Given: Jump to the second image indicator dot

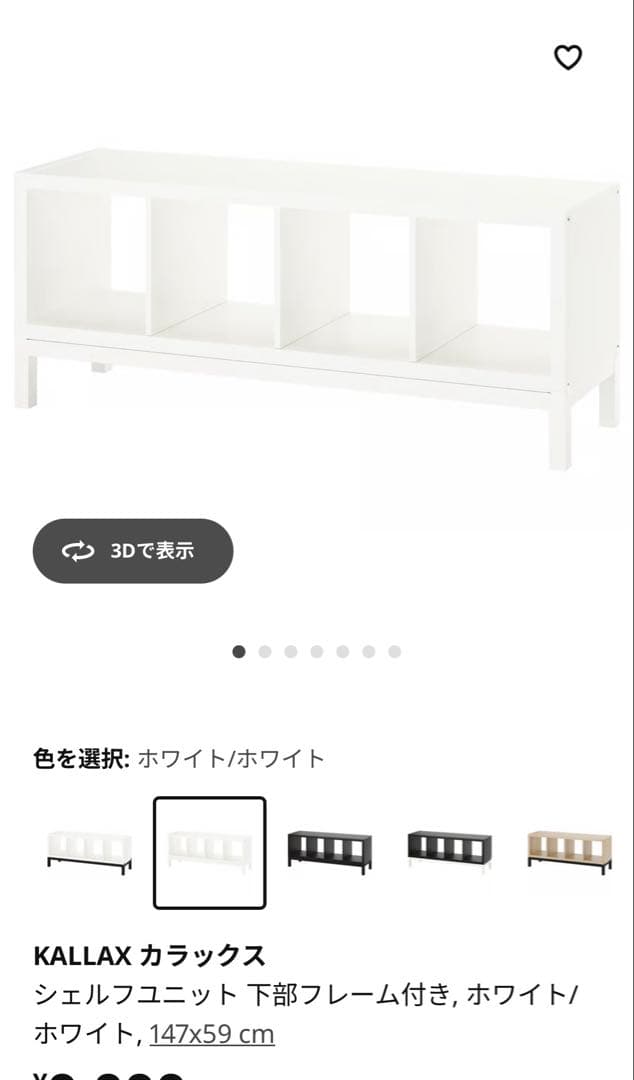Looking at the screenshot, I should pyautogui.click(x=265, y=652).
